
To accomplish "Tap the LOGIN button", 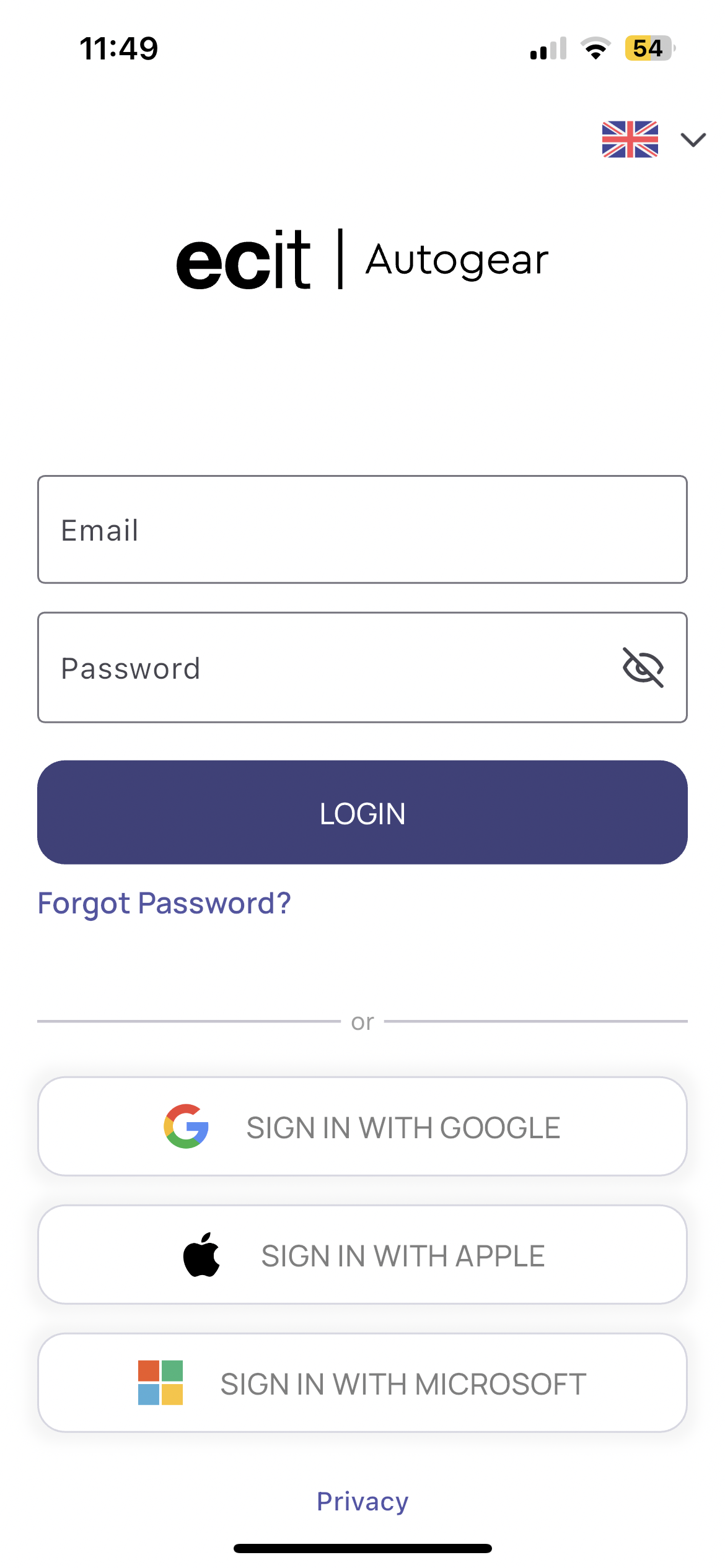I will click(x=362, y=812).
